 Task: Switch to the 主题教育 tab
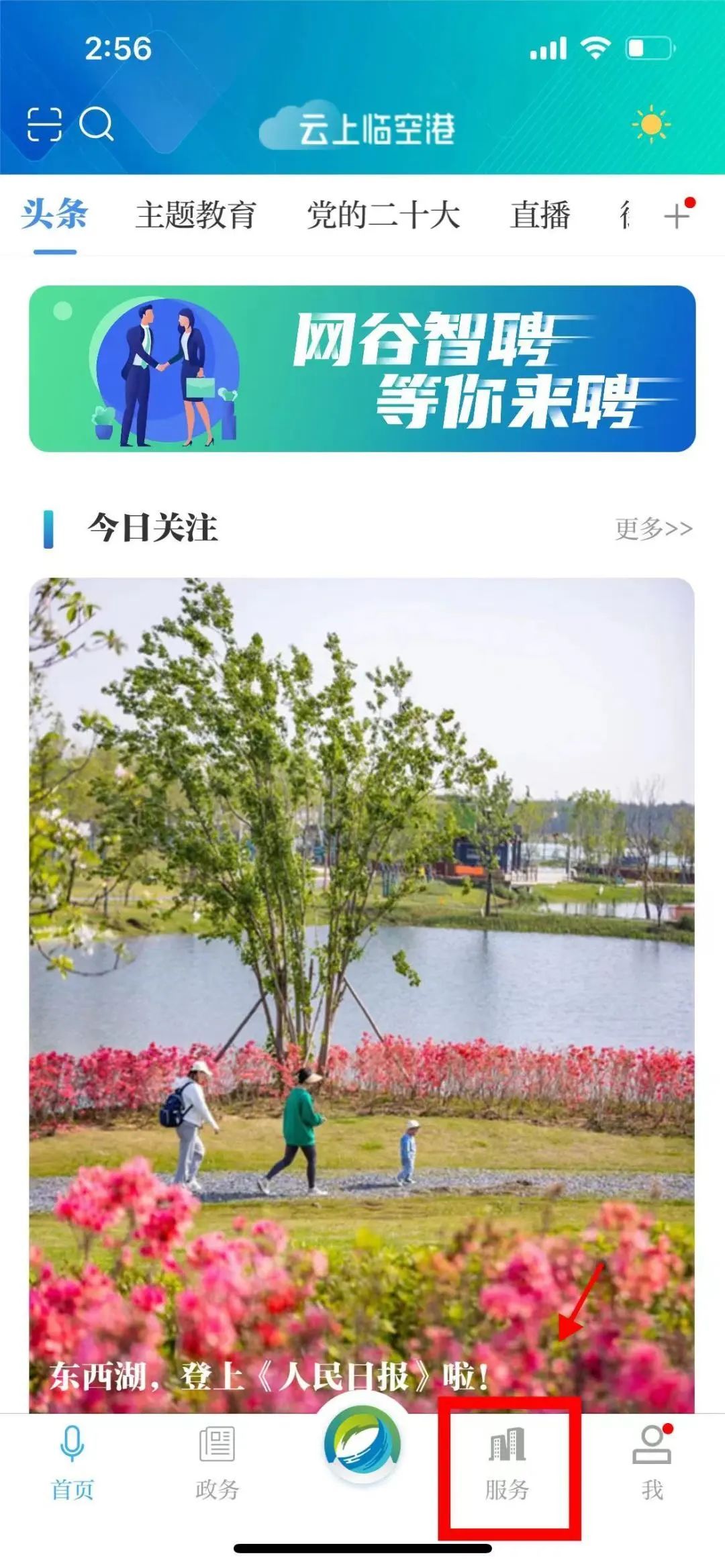(195, 215)
